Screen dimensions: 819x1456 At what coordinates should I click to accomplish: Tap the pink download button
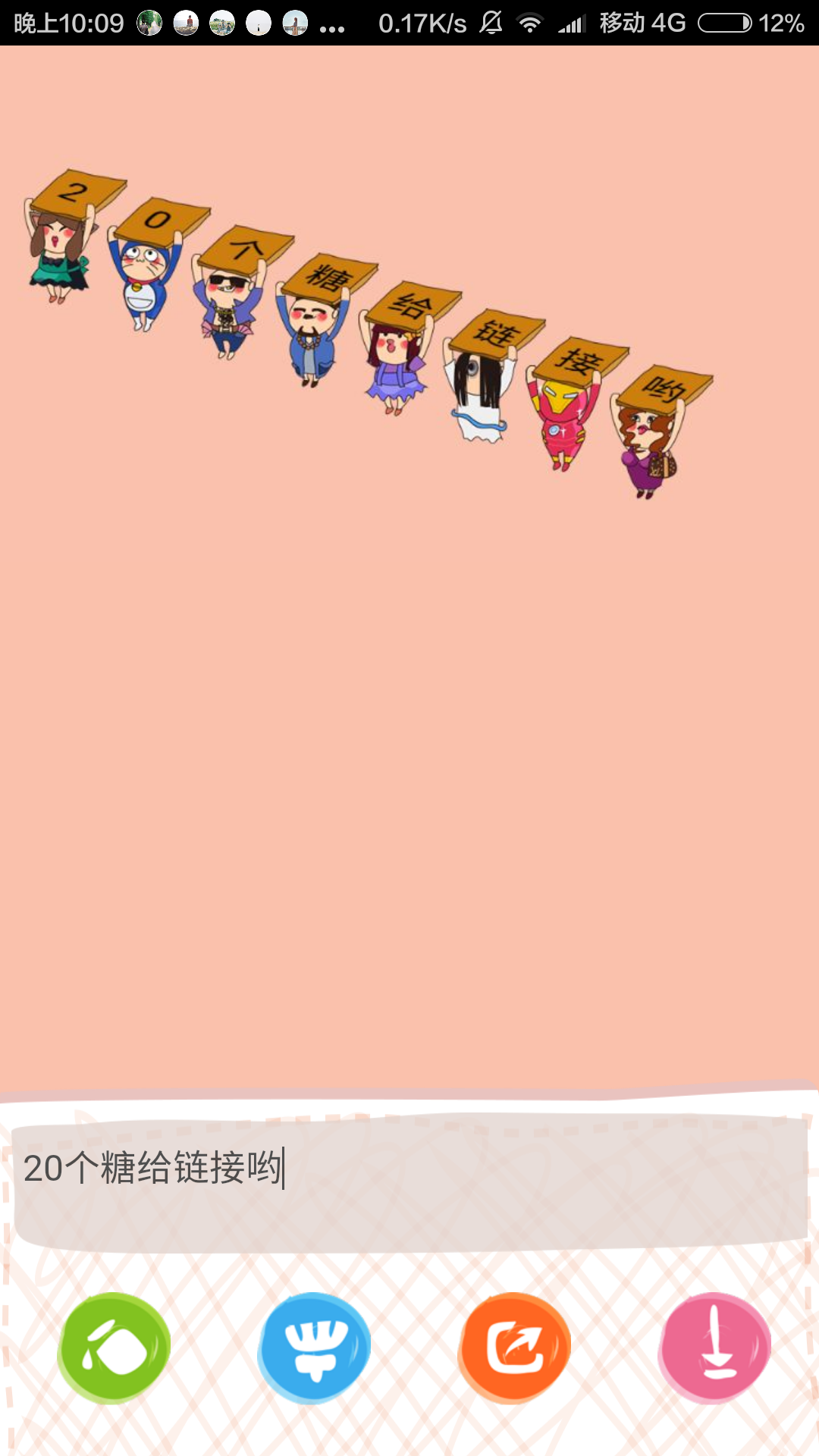coord(714,1348)
